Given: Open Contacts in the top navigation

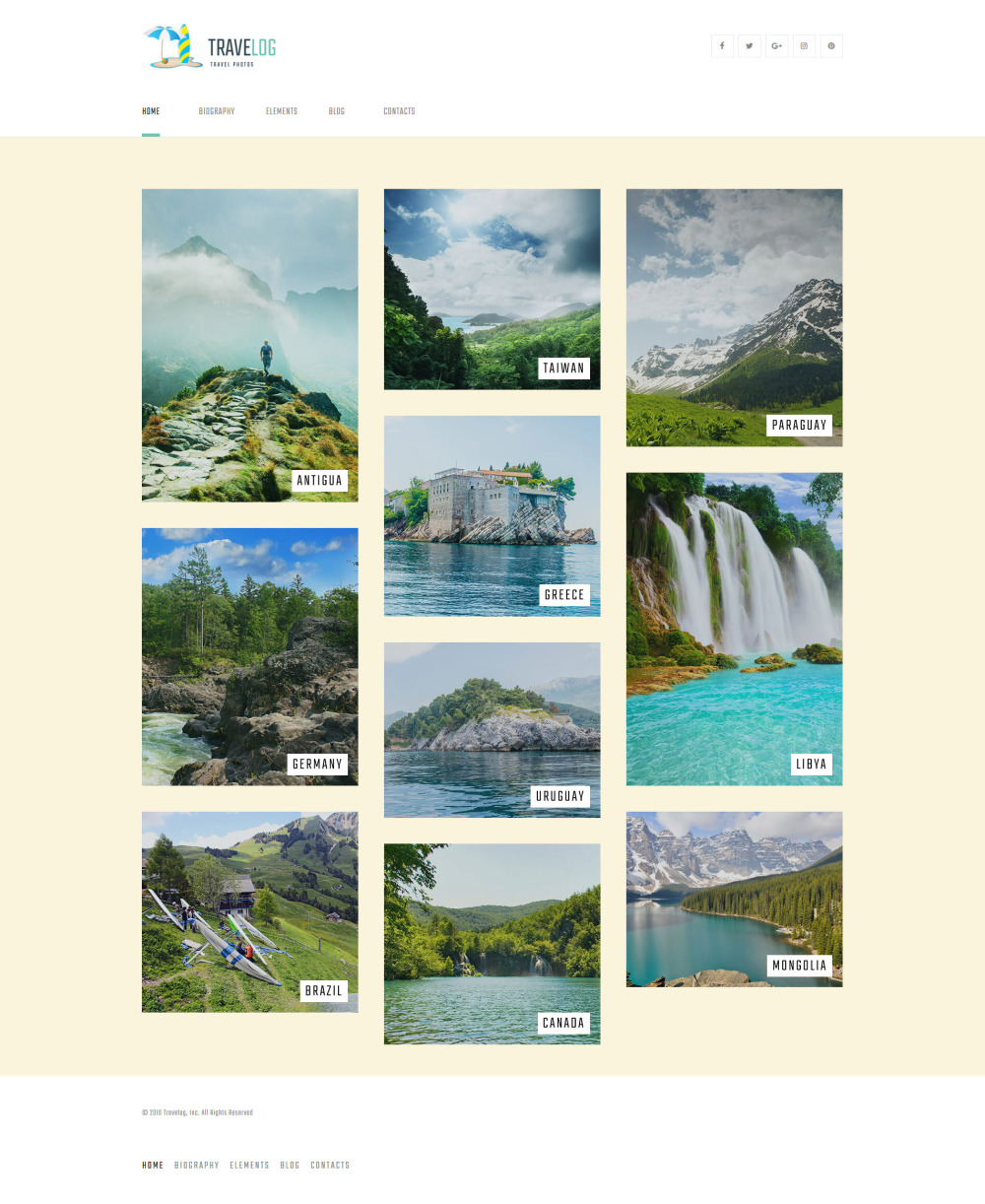Looking at the screenshot, I should click(399, 111).
